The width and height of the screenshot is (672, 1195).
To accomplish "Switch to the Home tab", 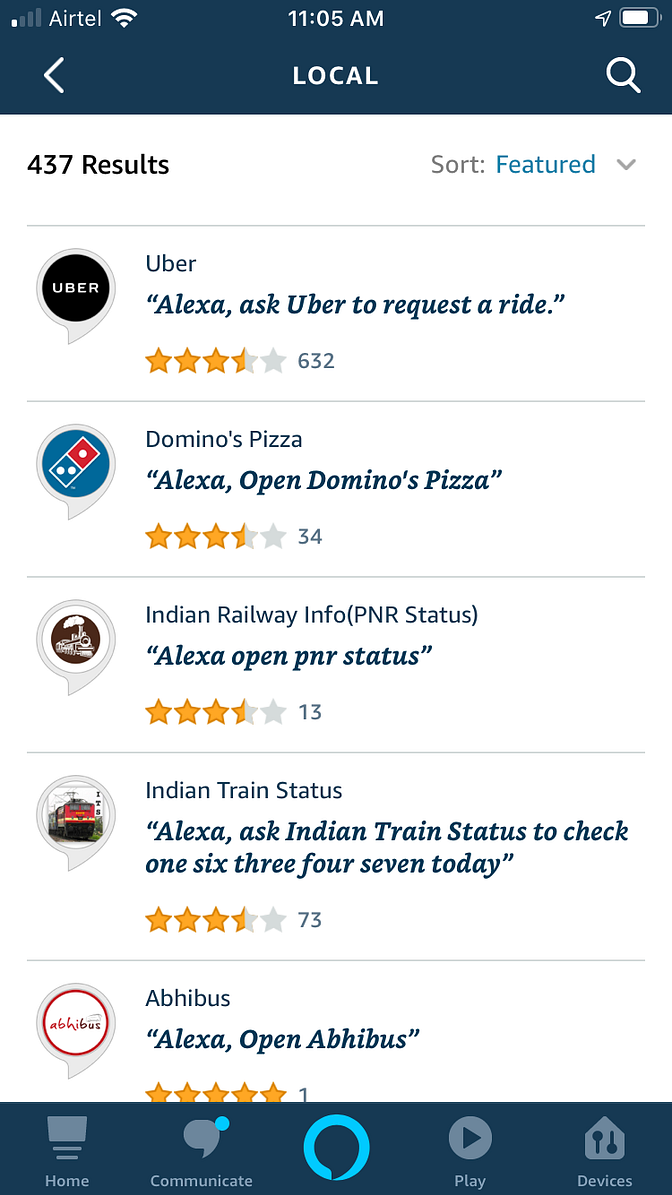I will 67,1150.
